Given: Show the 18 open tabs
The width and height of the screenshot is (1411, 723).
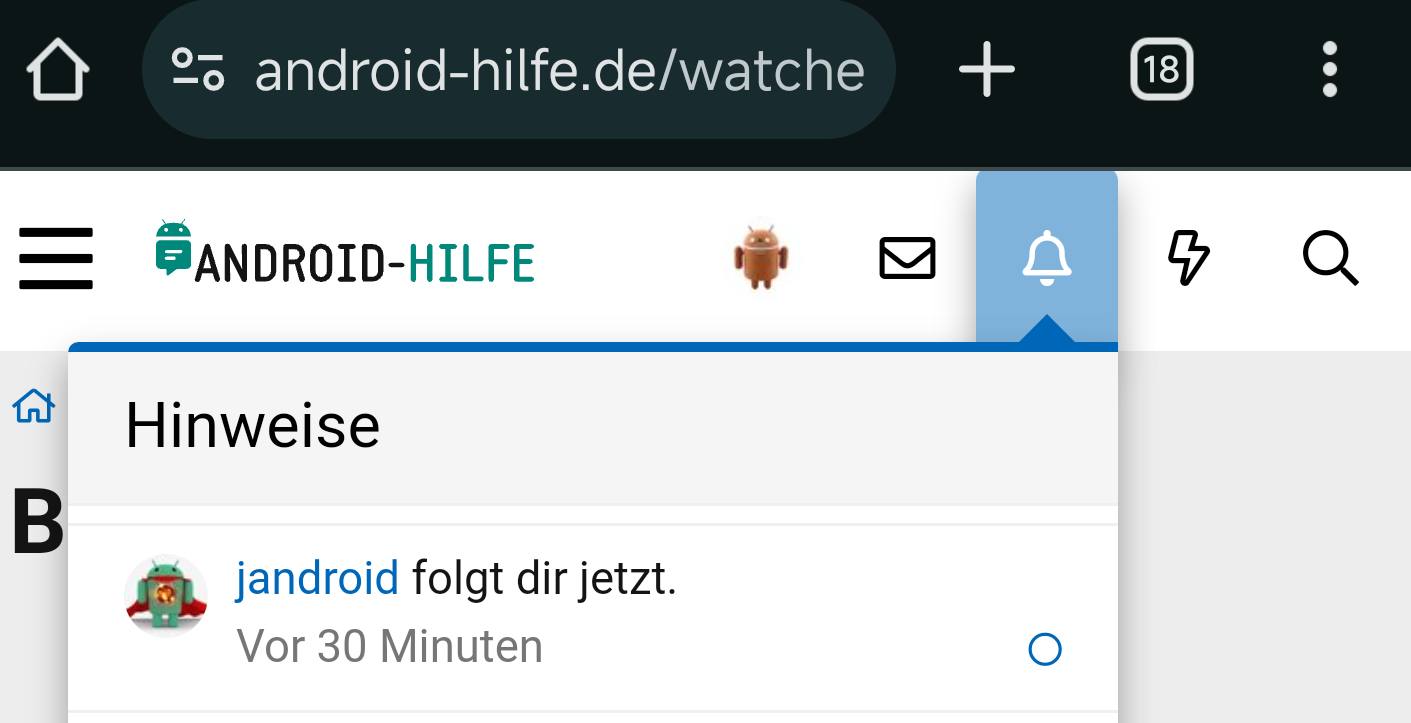Looking at the screenshot, I should 1161,70.
